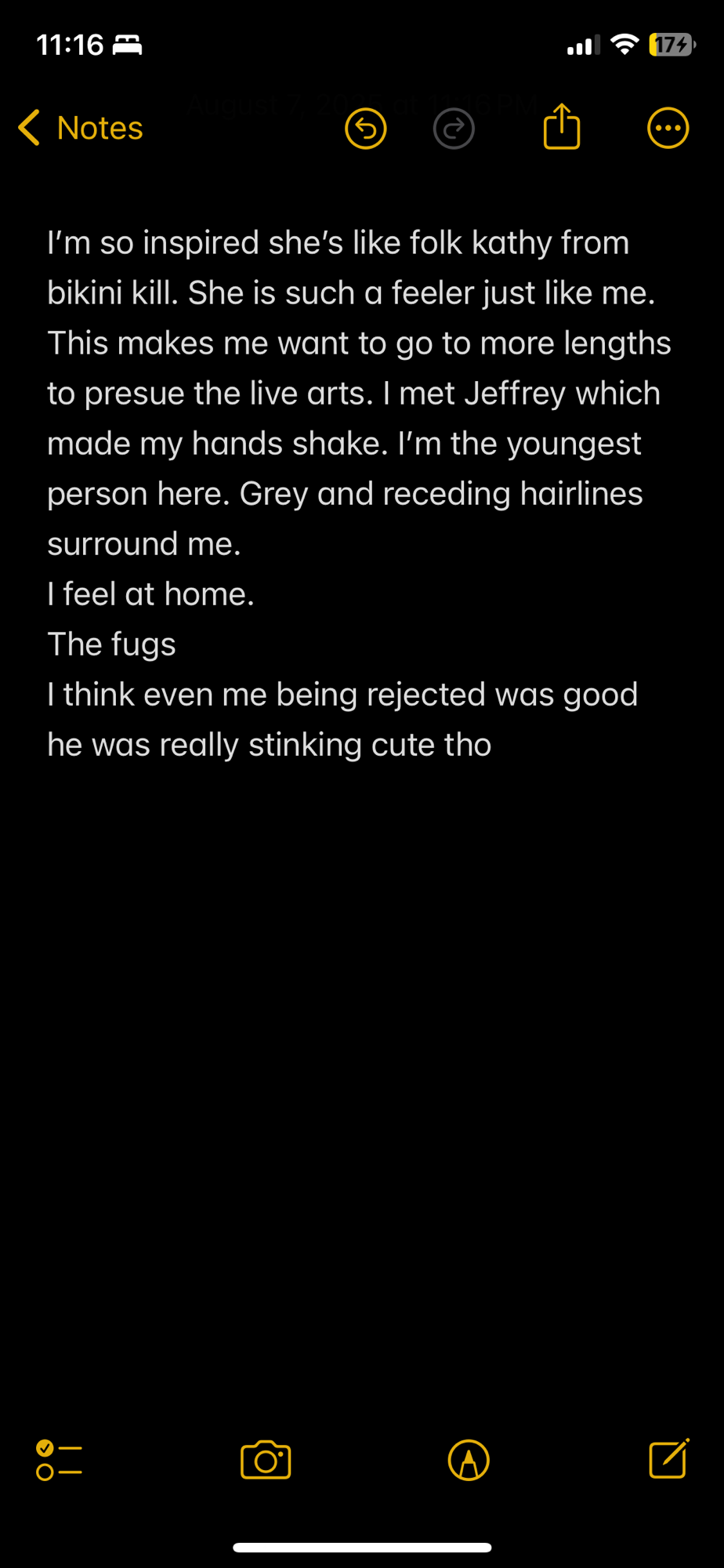Undo the last edit
724x1568 pixels.
(365, 129)
